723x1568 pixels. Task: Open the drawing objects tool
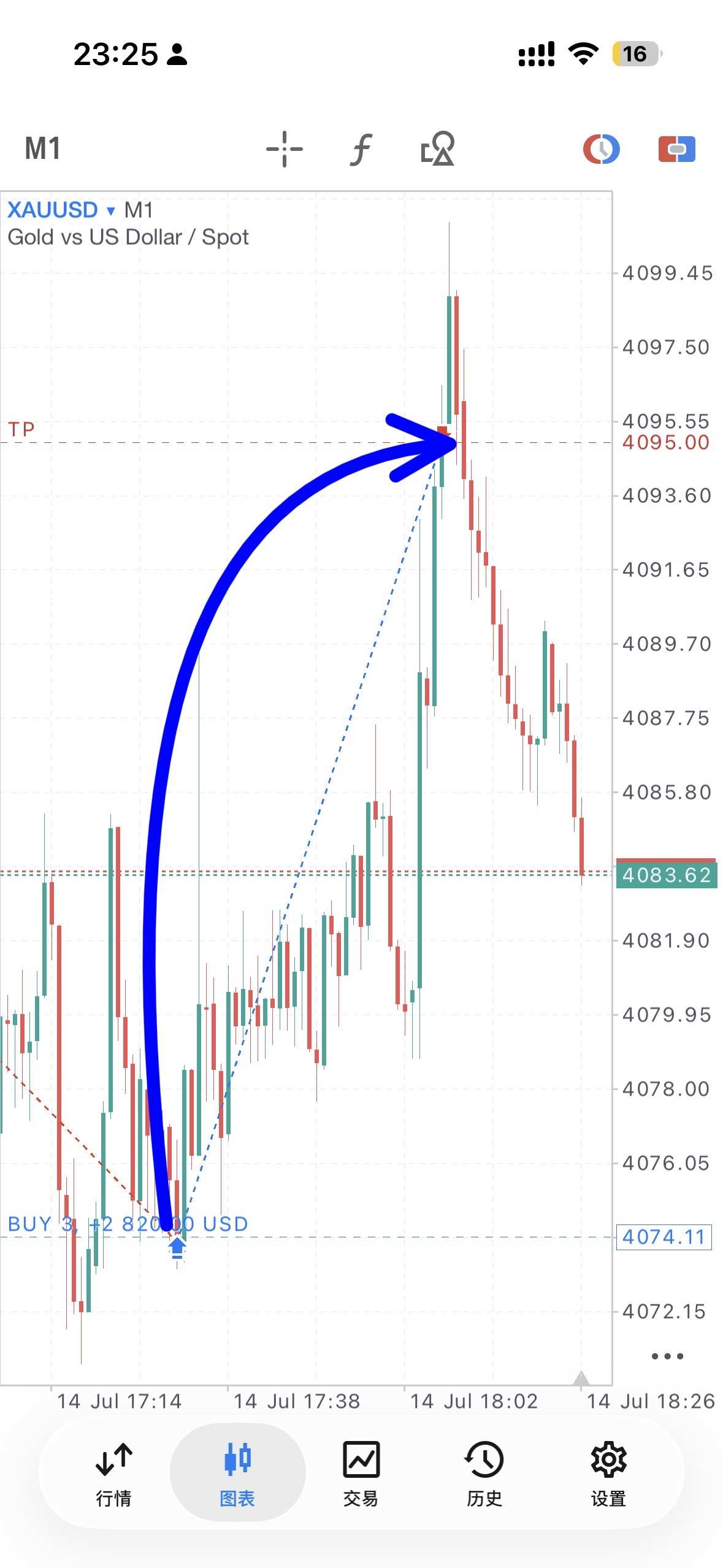coord(438,148)
